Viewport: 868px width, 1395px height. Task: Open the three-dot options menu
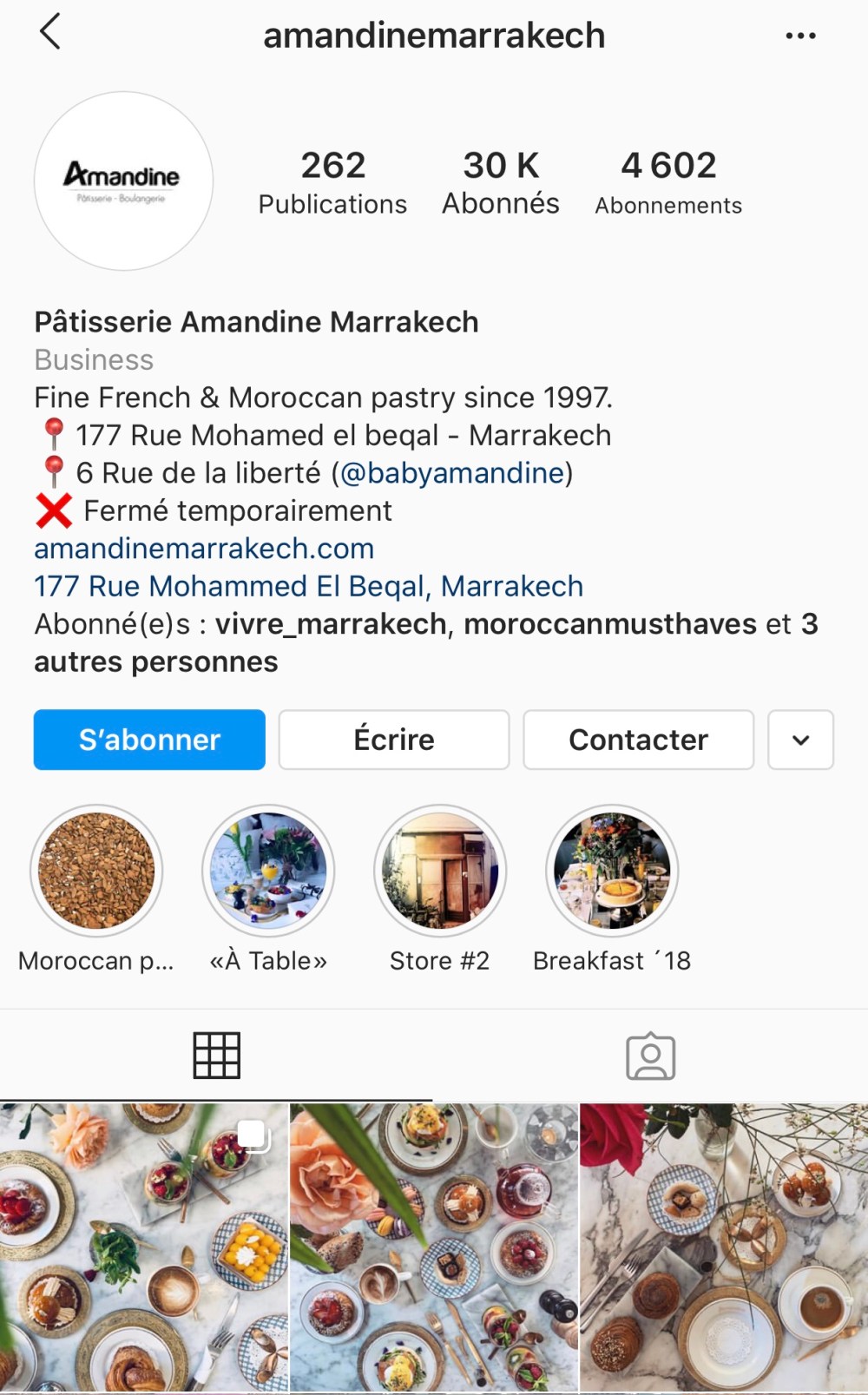click(799, 36)
